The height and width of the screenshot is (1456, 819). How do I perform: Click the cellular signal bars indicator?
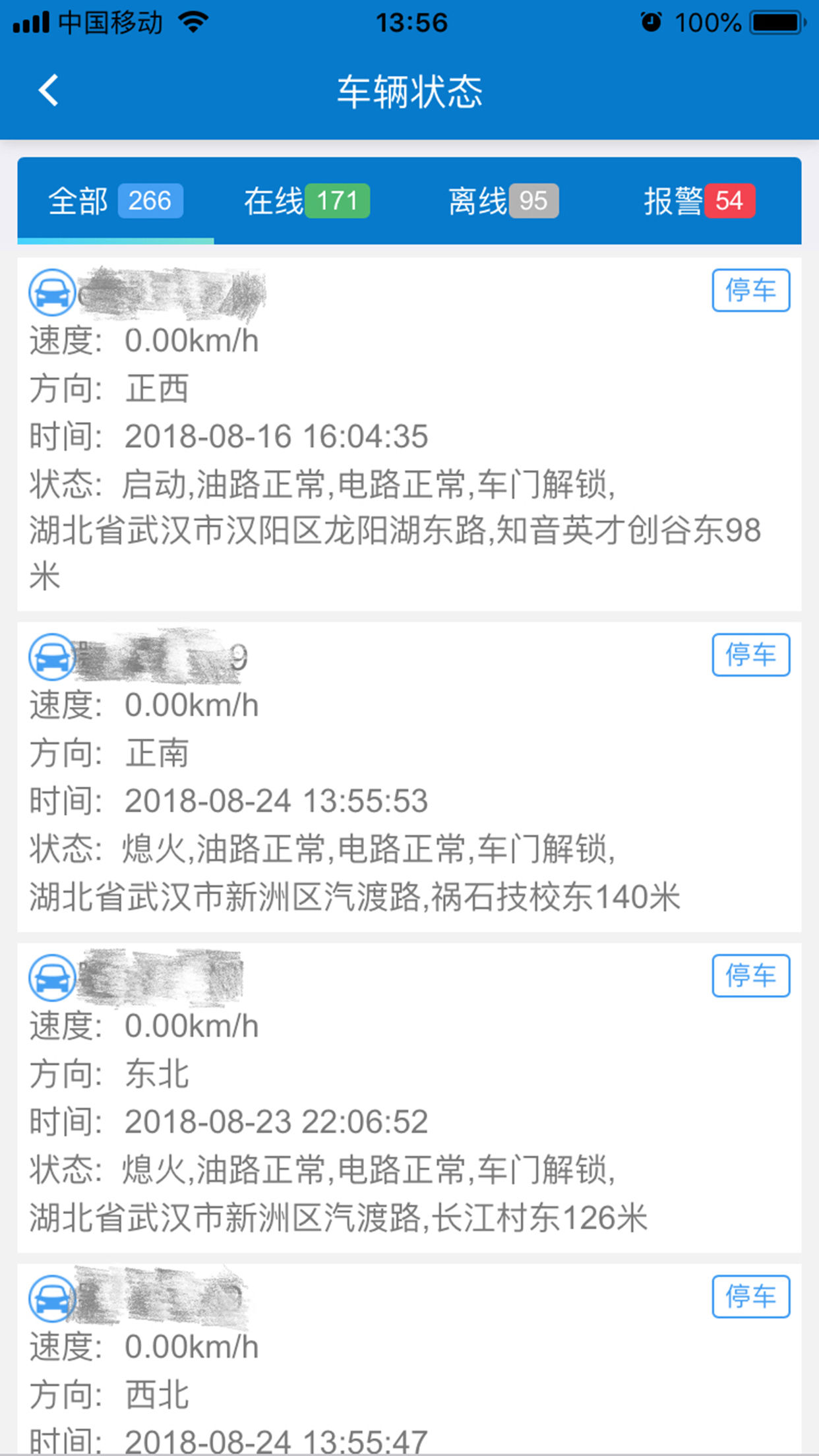pyautogui.click(x=31, y=22)
